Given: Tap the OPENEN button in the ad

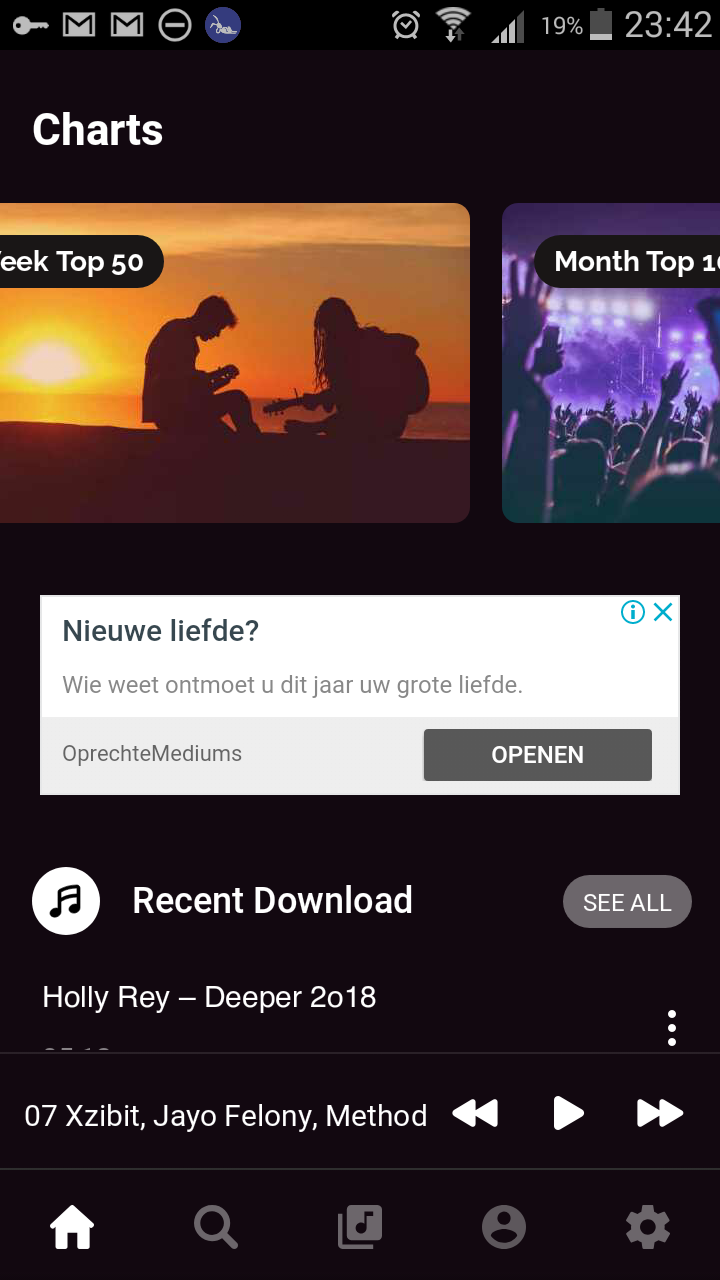Looking at the screenshot, I should [x=538, y=755].
